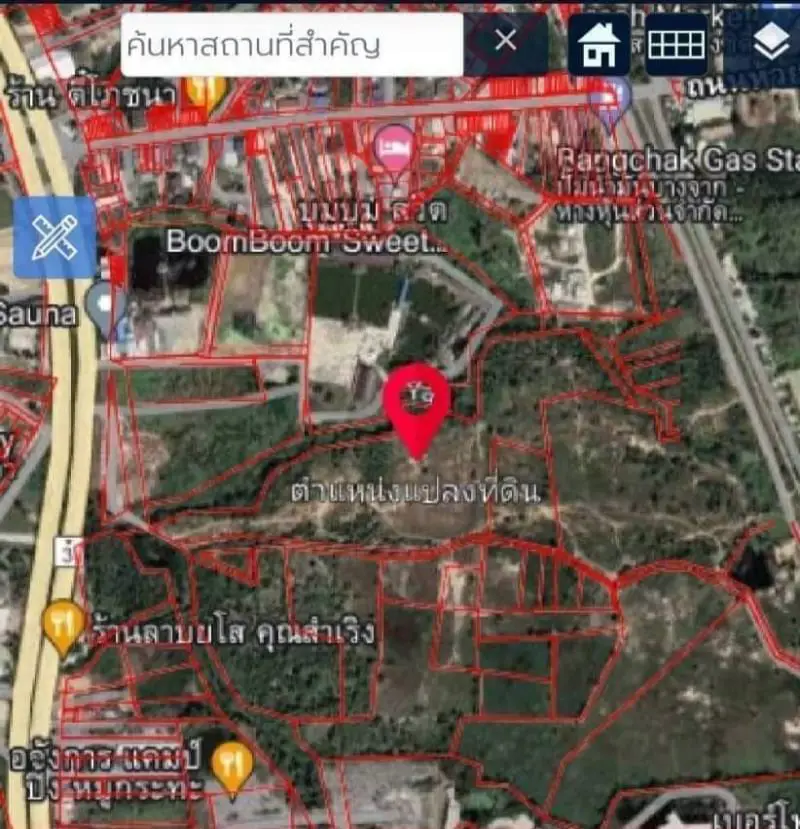This screenshot has width=800, height=829.
Task: Open the map layers selector
Action: 771,44
